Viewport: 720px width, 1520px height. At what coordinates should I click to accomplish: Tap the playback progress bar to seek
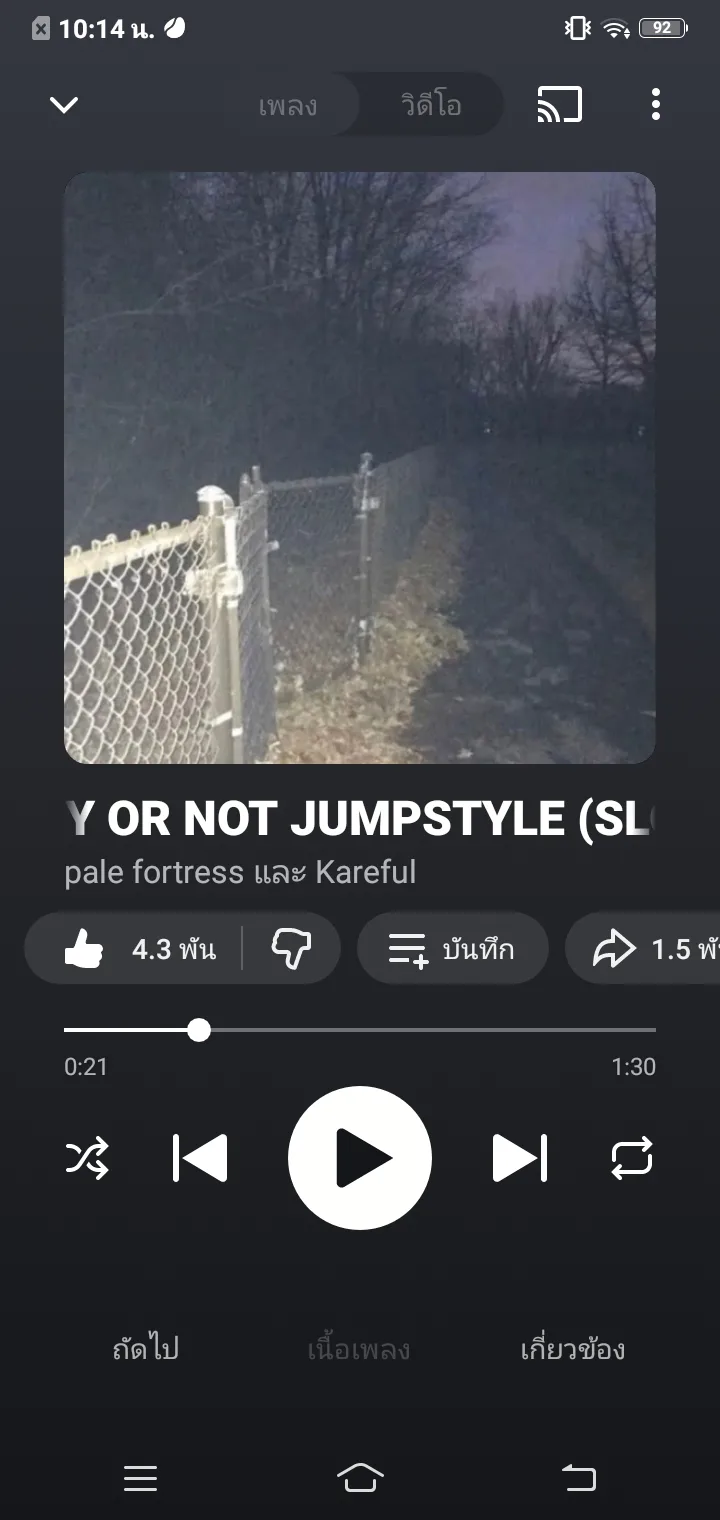400,1029
